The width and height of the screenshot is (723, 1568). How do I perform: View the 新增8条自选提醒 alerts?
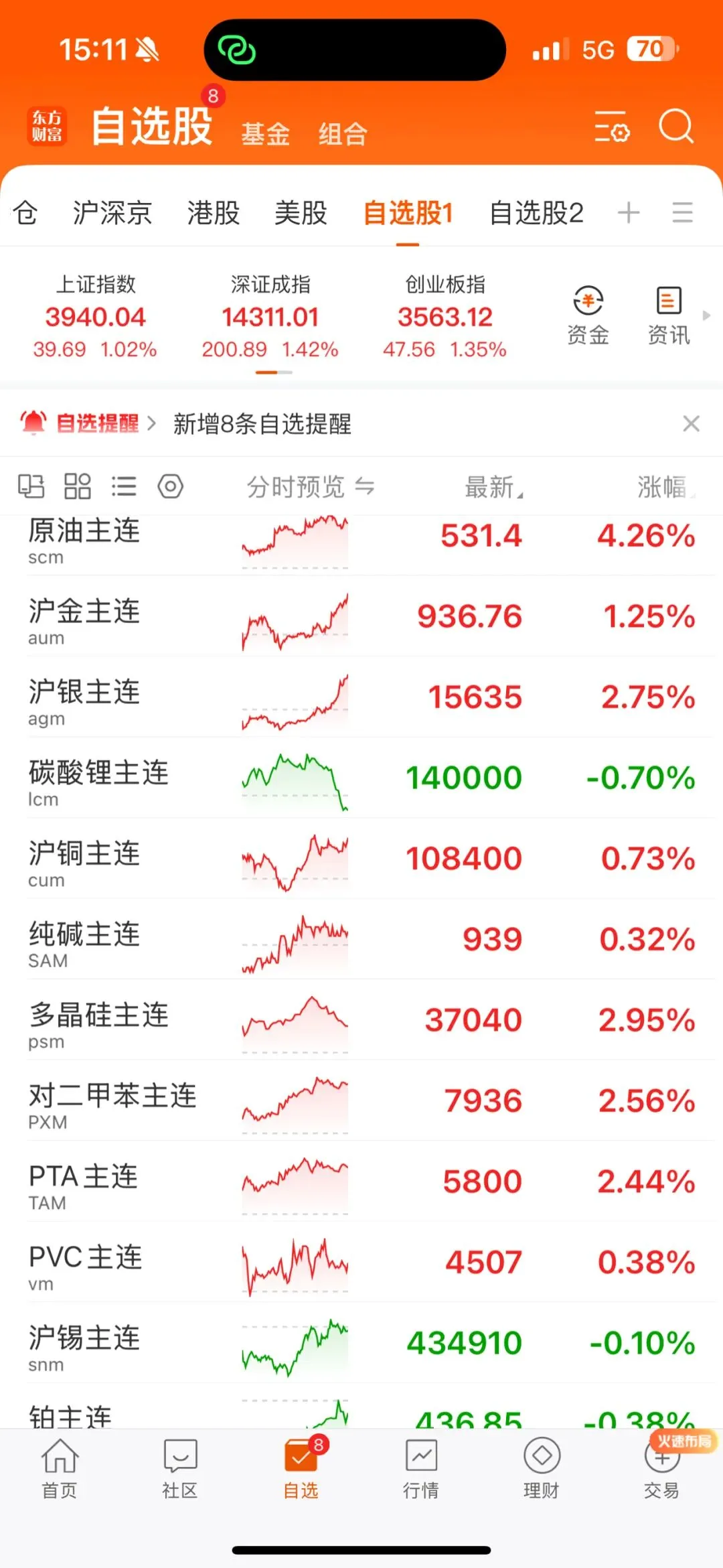[262, 423]
